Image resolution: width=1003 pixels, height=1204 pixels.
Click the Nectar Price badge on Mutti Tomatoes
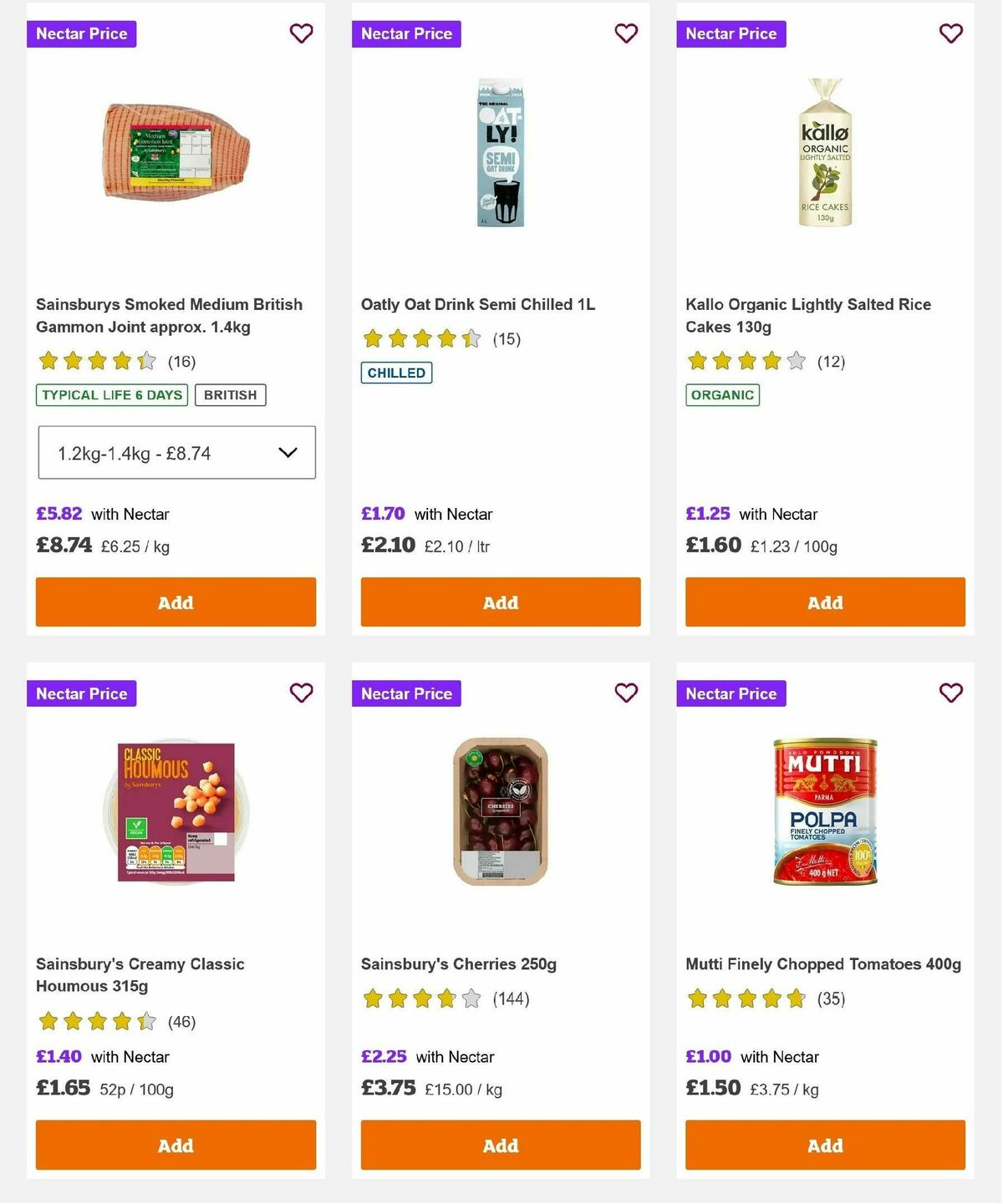coord(731,693)
